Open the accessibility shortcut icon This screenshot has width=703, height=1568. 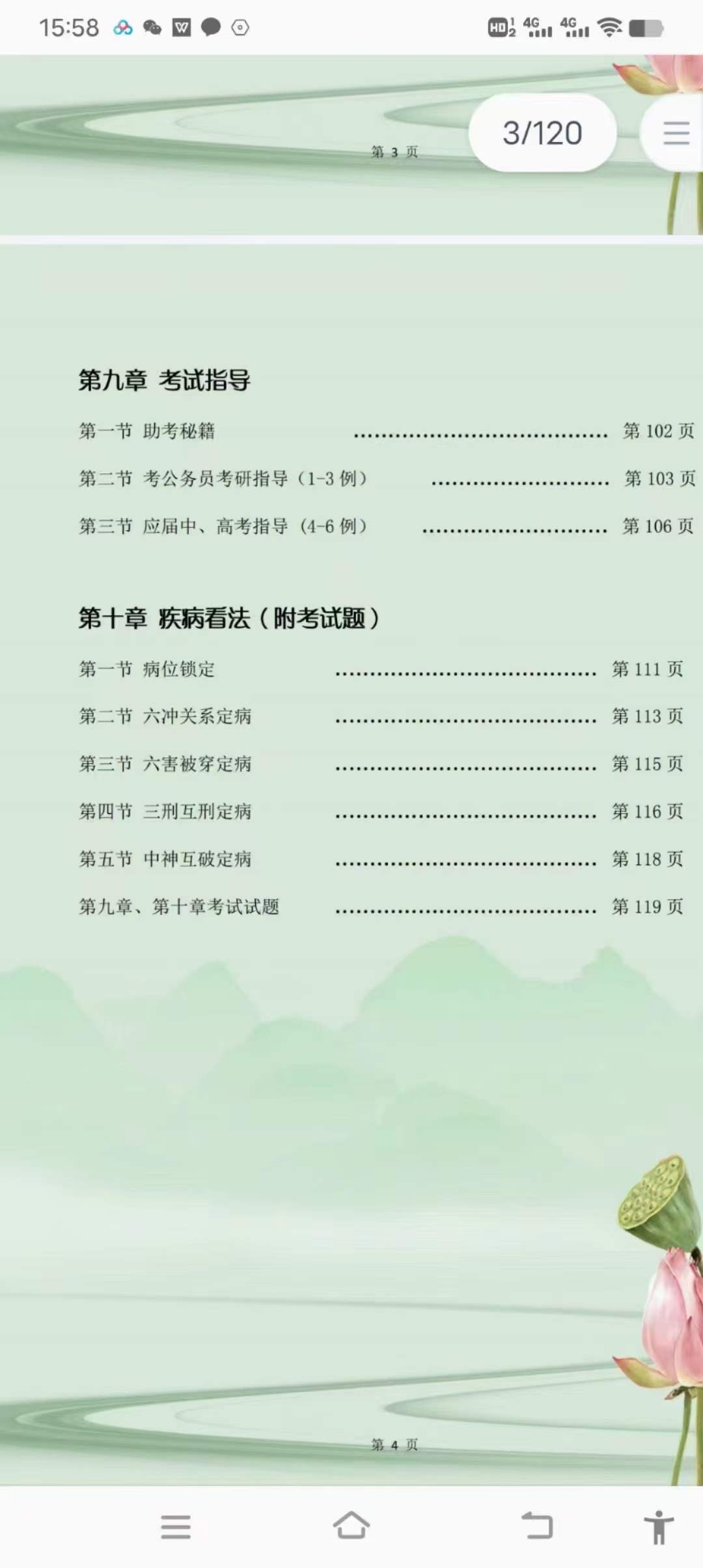click(x=659, y=1527)
